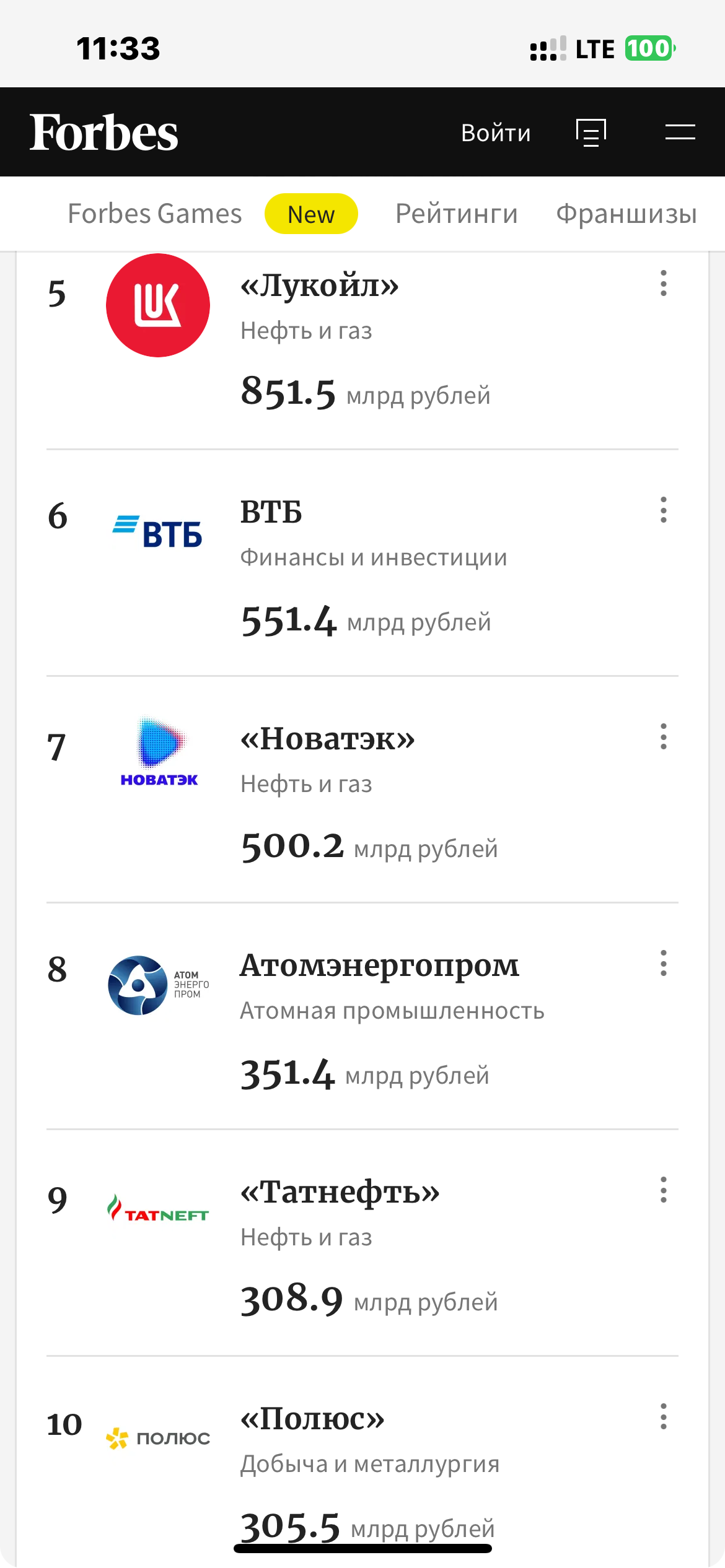View the «Татнефть» company entry
This screenshot has height=1568, width=725.
(340, 1193)
